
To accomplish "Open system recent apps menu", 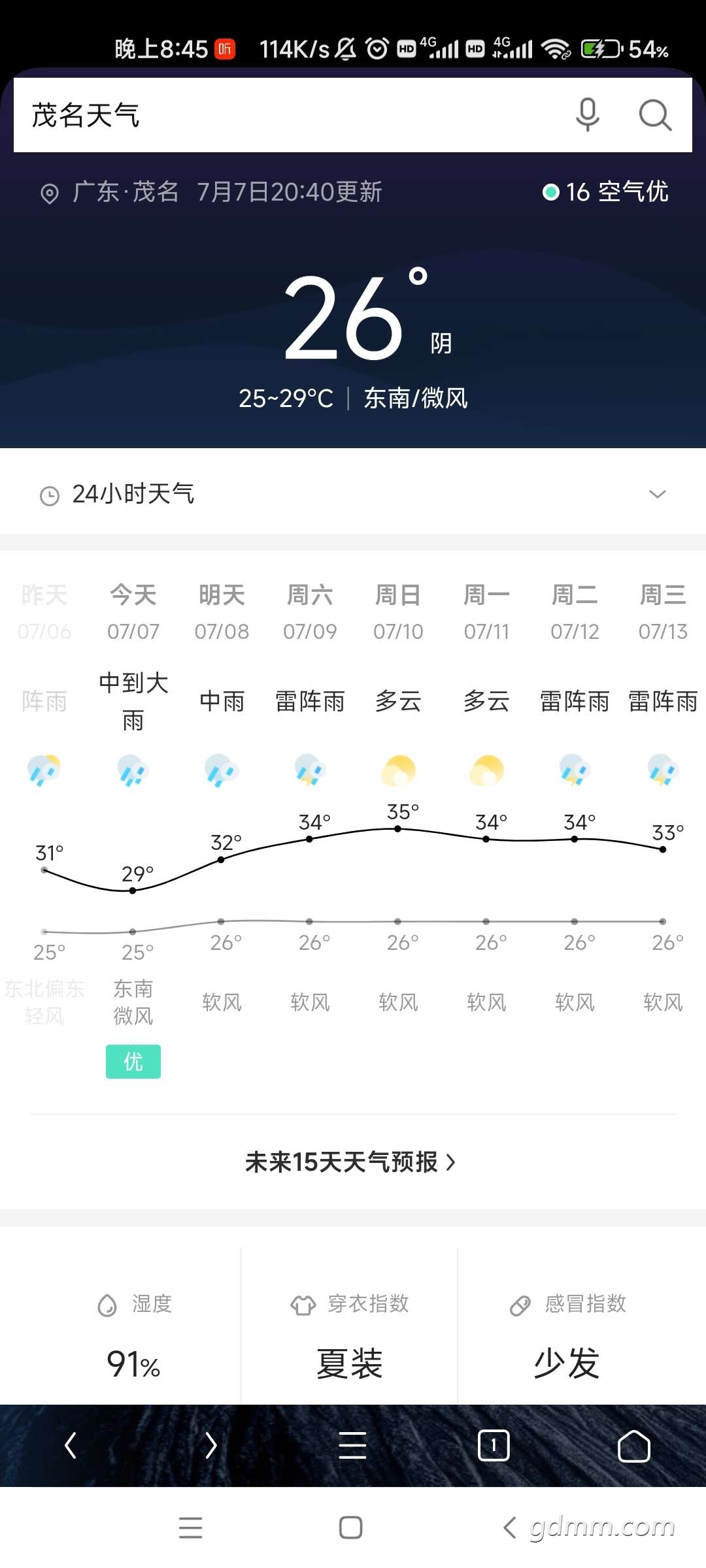I will [190, 1527].
